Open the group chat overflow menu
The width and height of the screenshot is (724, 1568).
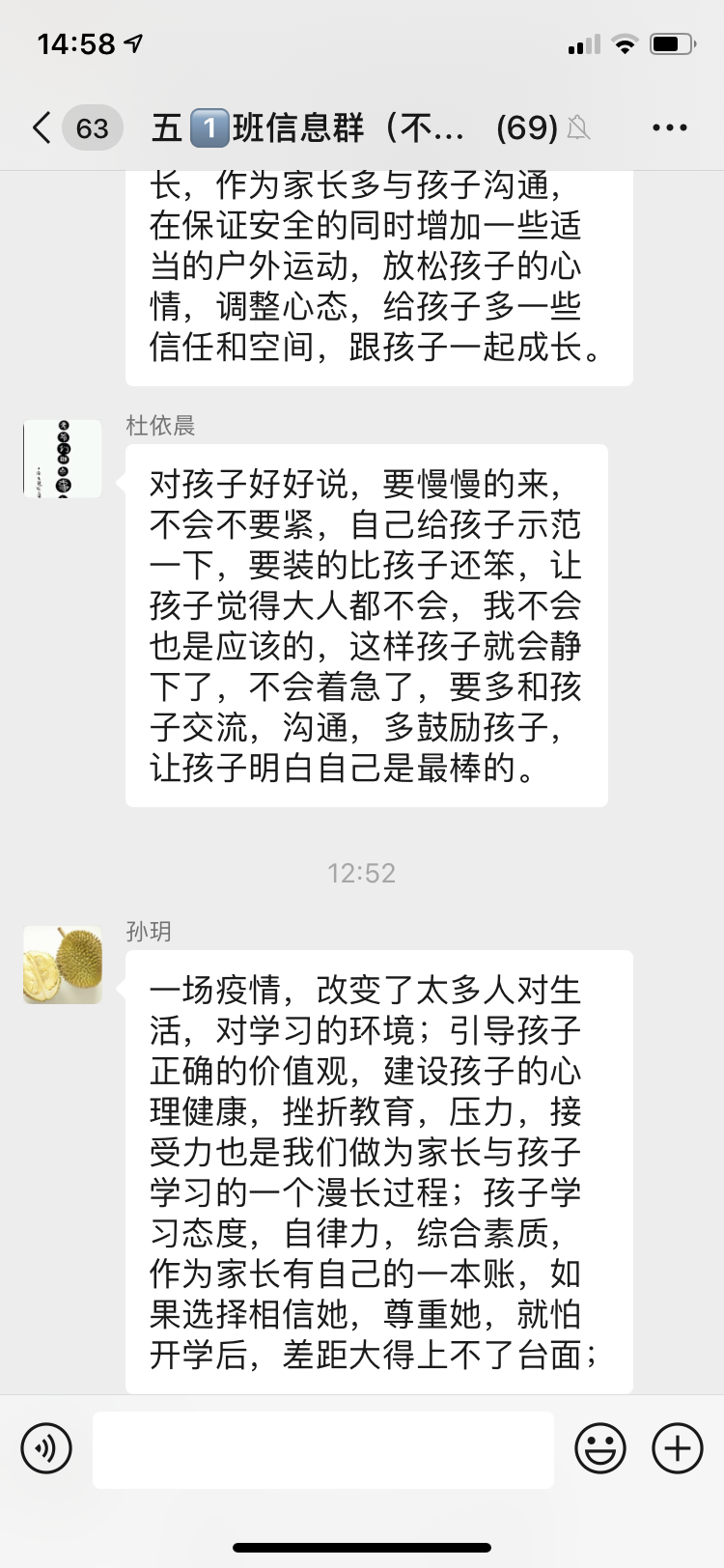coord(669,127)
